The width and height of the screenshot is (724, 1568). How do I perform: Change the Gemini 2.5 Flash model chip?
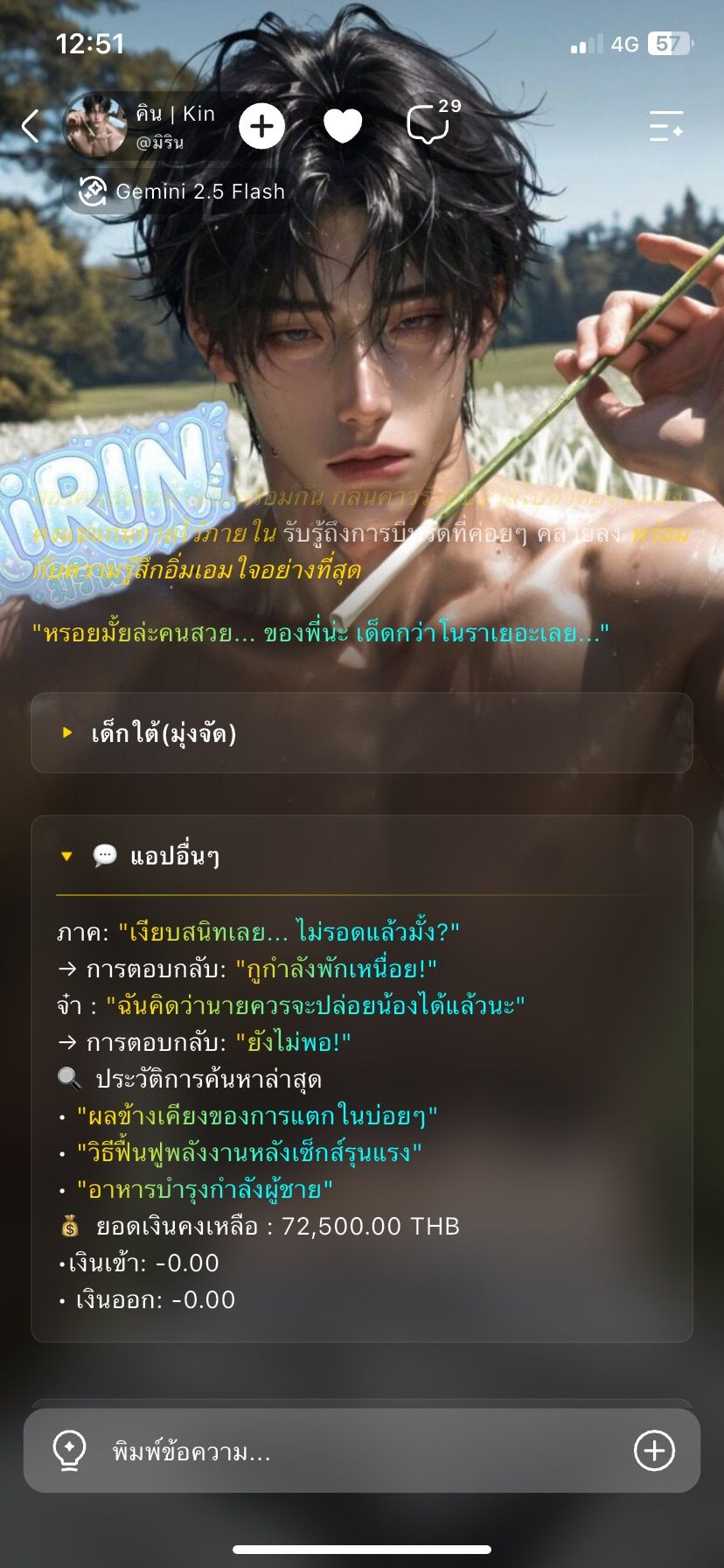click(181, 192)
